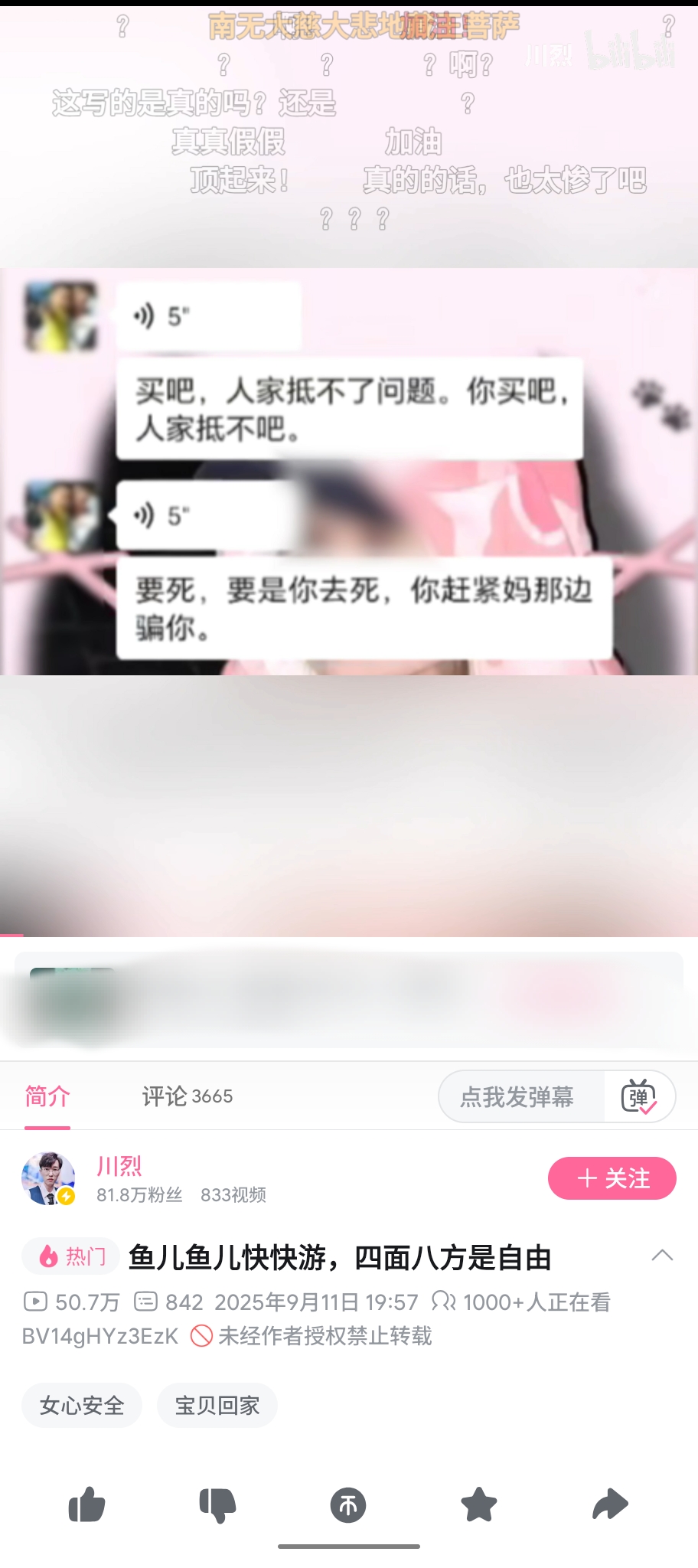Dislike this video with thumbs down
This screenshot has width=698, height=1568.
(217, 1504)
